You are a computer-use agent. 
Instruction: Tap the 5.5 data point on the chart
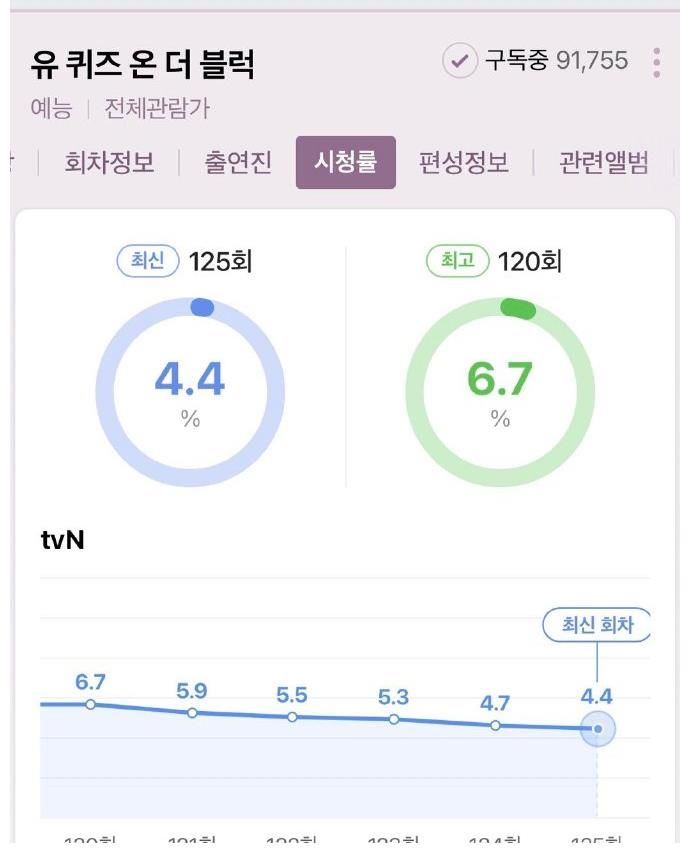[x=292, y=717]
